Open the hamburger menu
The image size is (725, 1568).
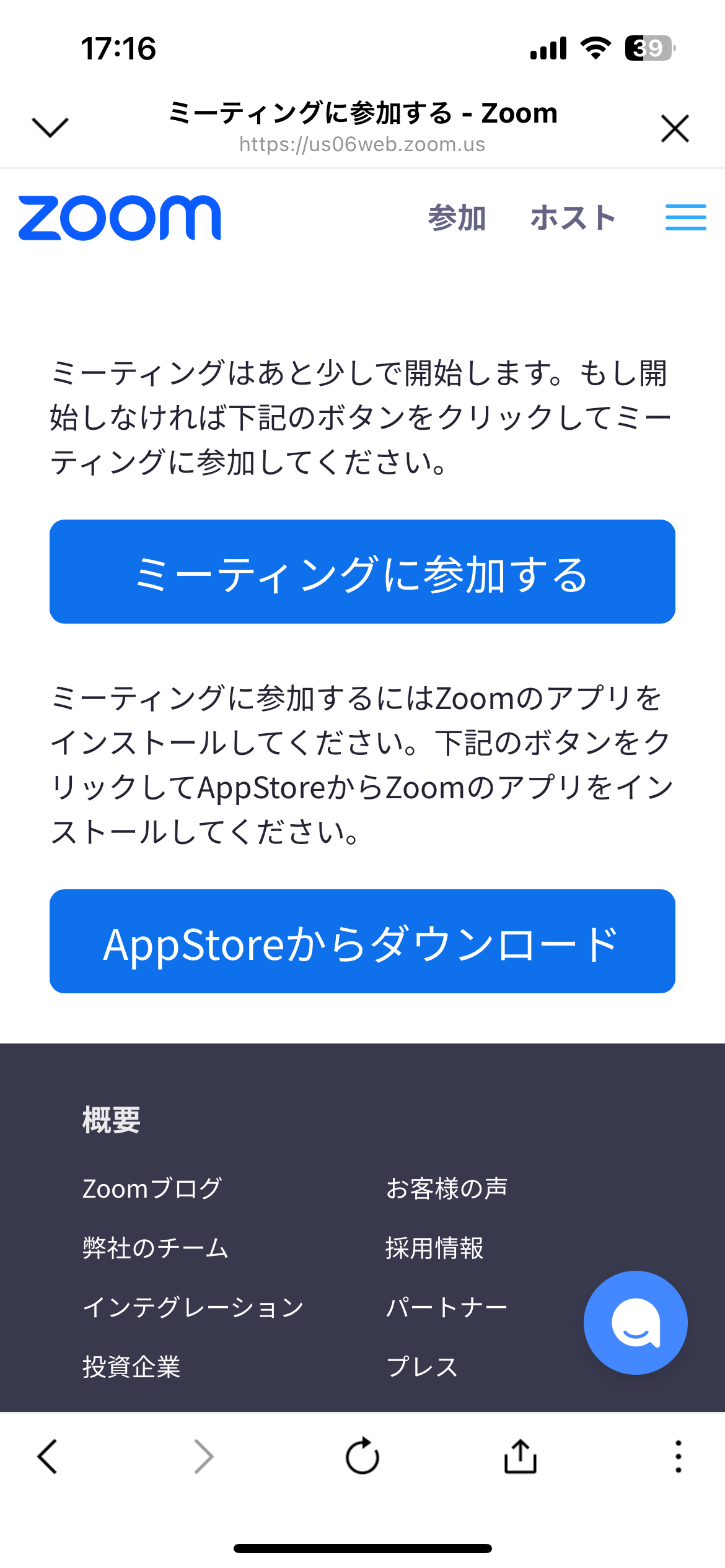pos(685,217)
